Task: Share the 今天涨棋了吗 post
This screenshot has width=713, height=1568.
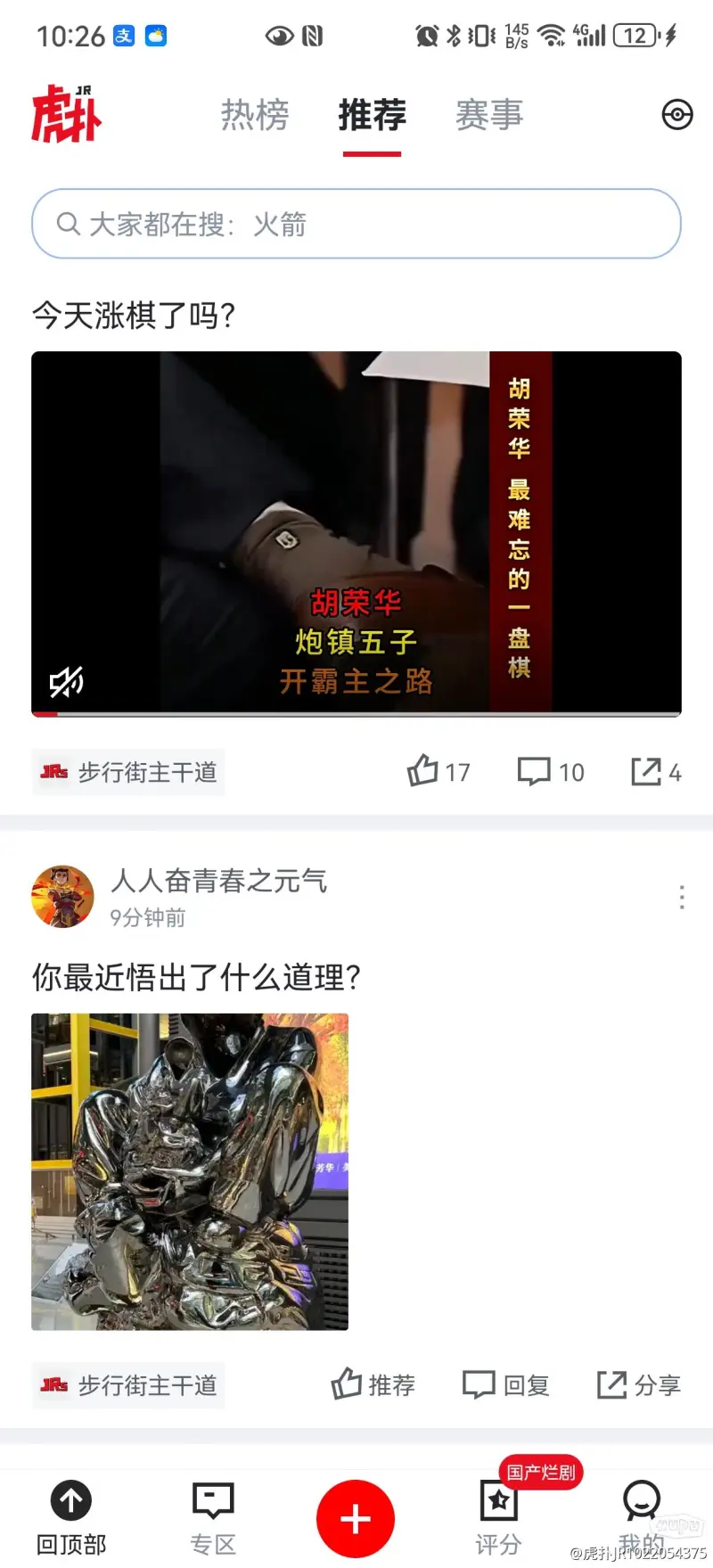Action: point(656,772)
